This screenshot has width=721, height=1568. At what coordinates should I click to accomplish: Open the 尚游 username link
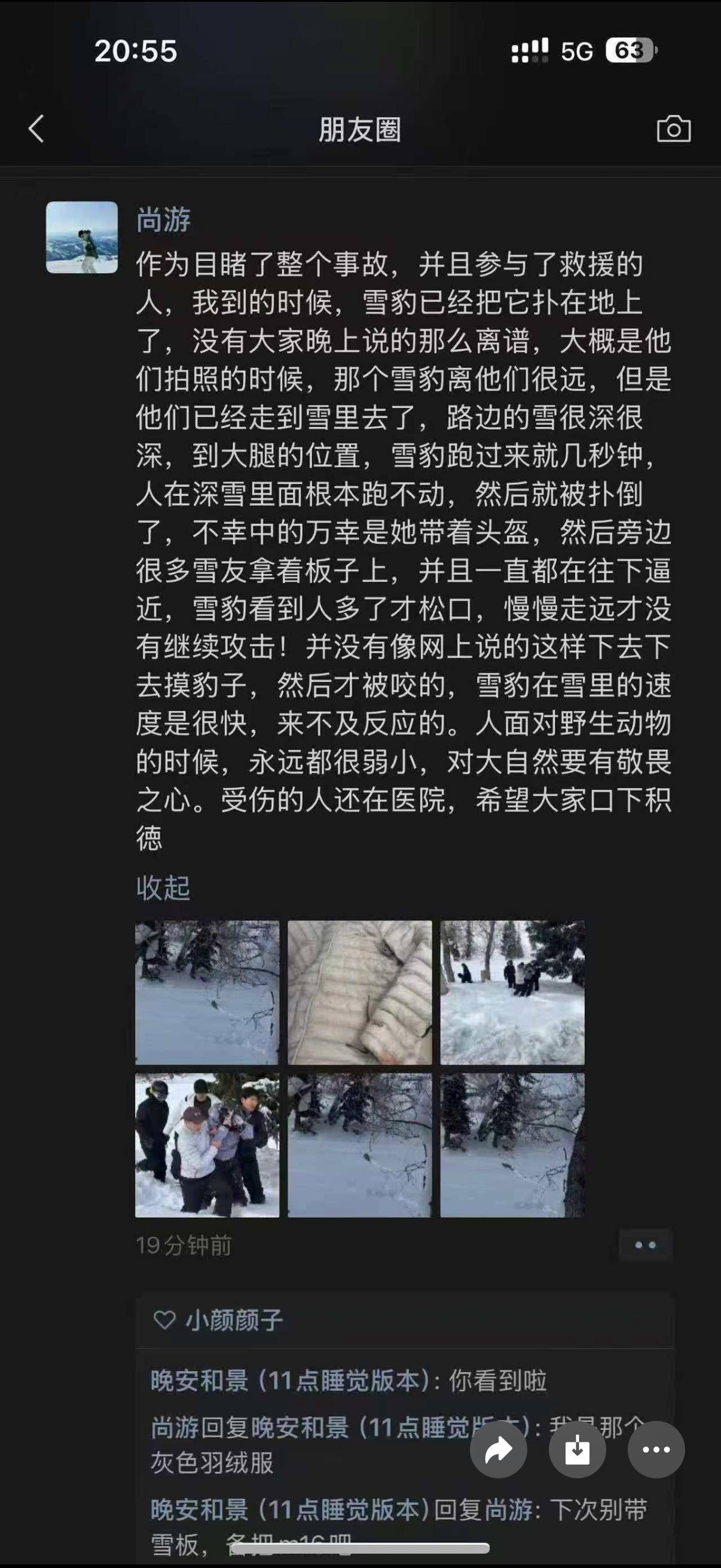click(x=163, y=219)
